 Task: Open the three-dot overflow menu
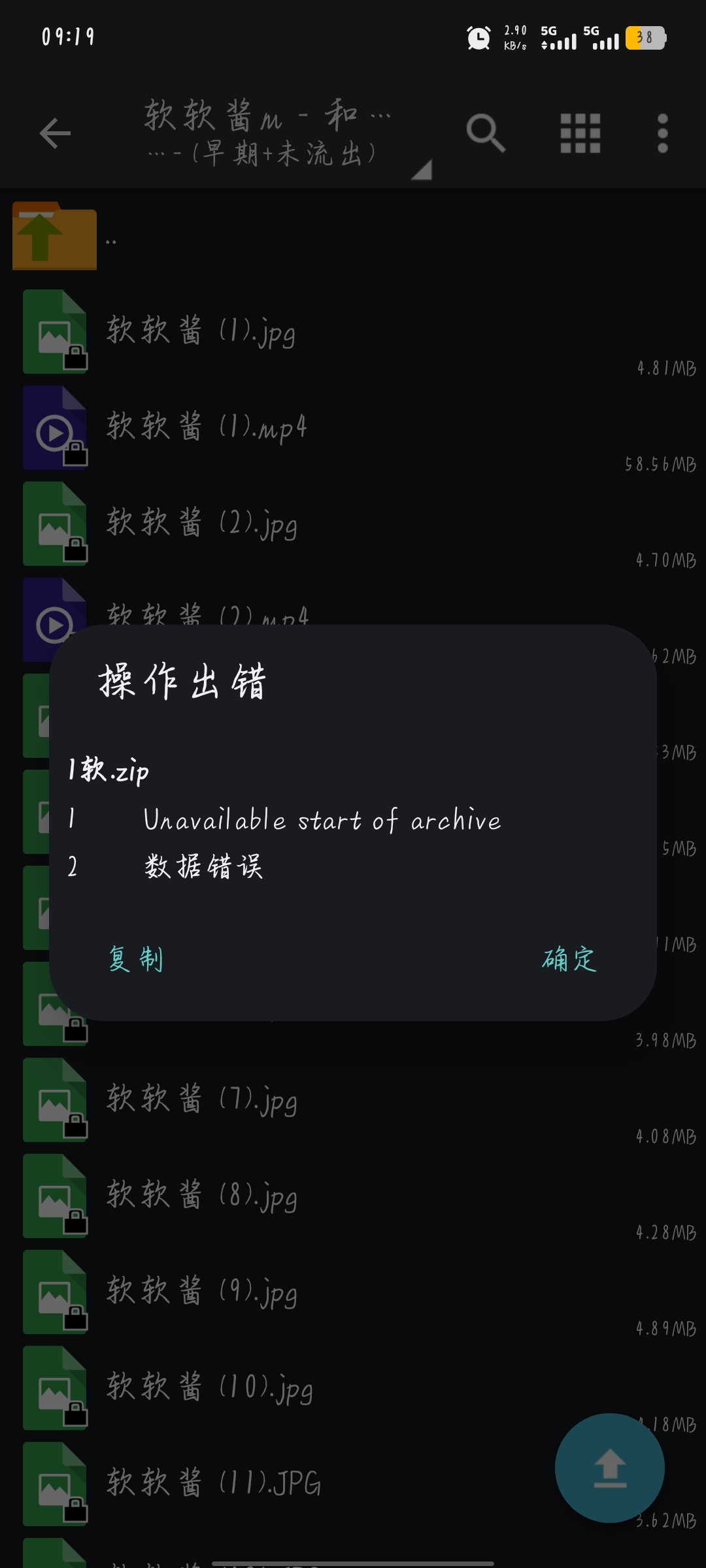coord(662,133)
